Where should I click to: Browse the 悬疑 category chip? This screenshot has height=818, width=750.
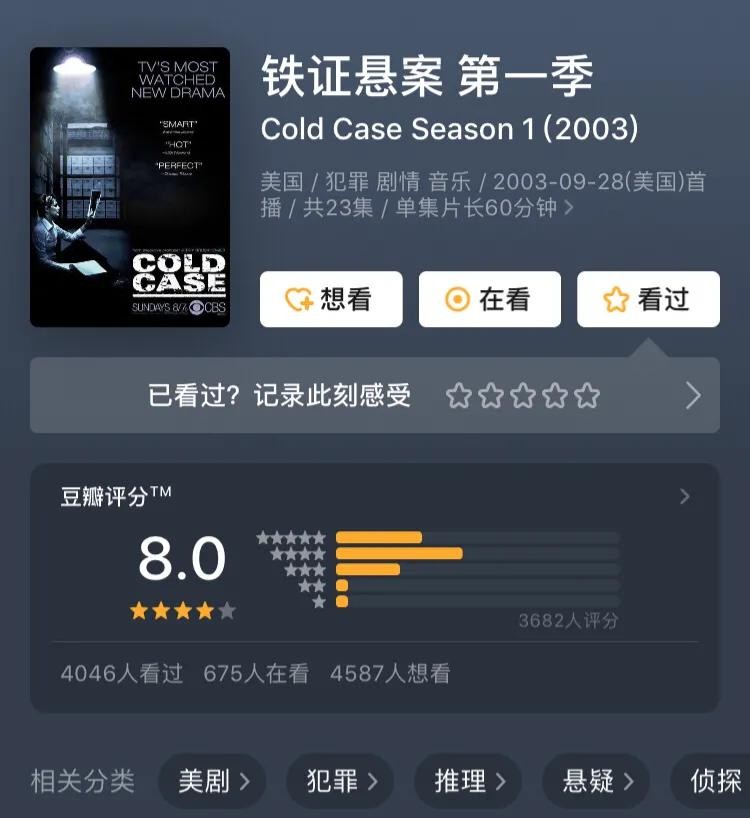point(596,781)
